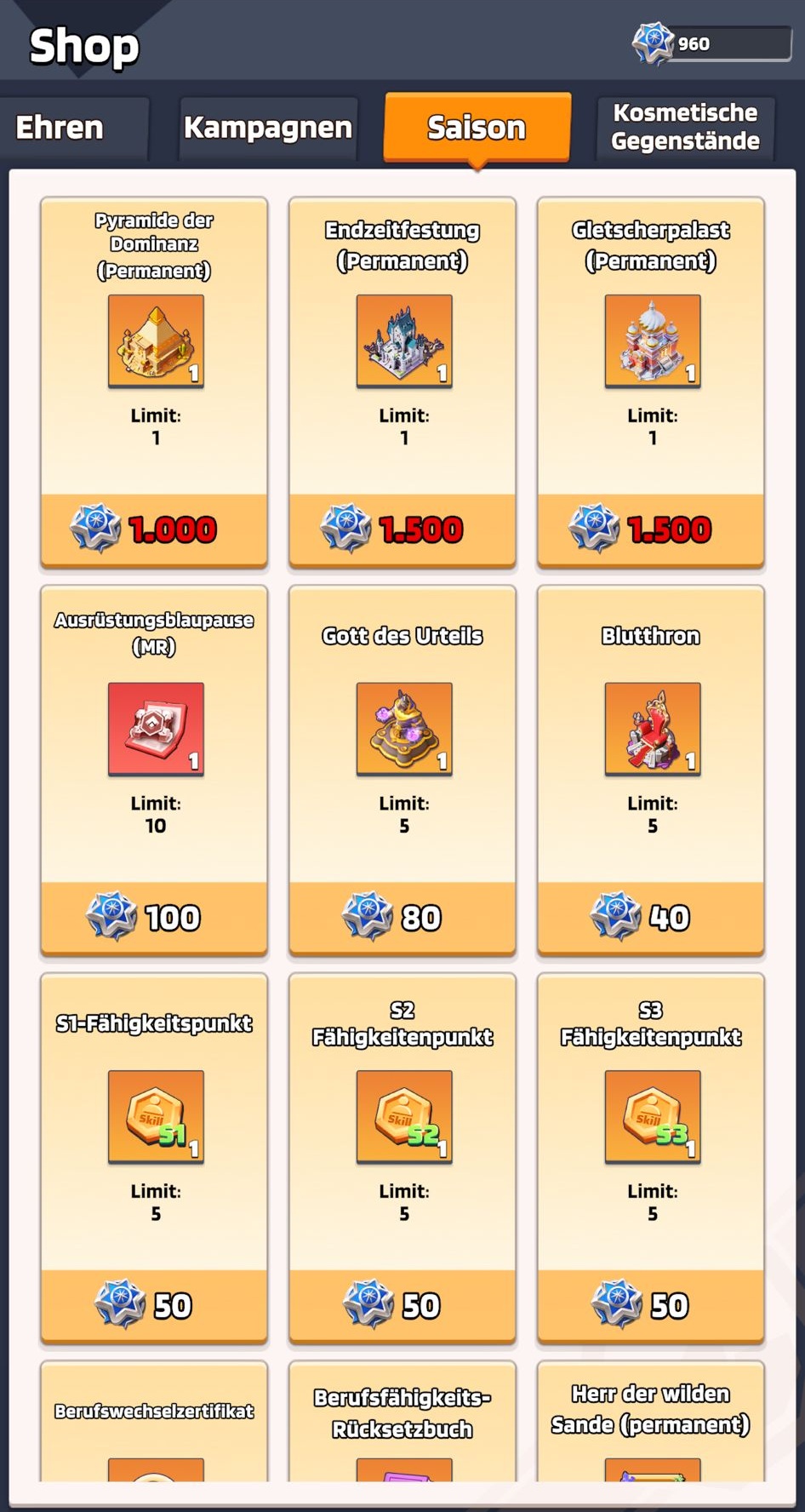Select the Saison tab

tap(477, 128)
